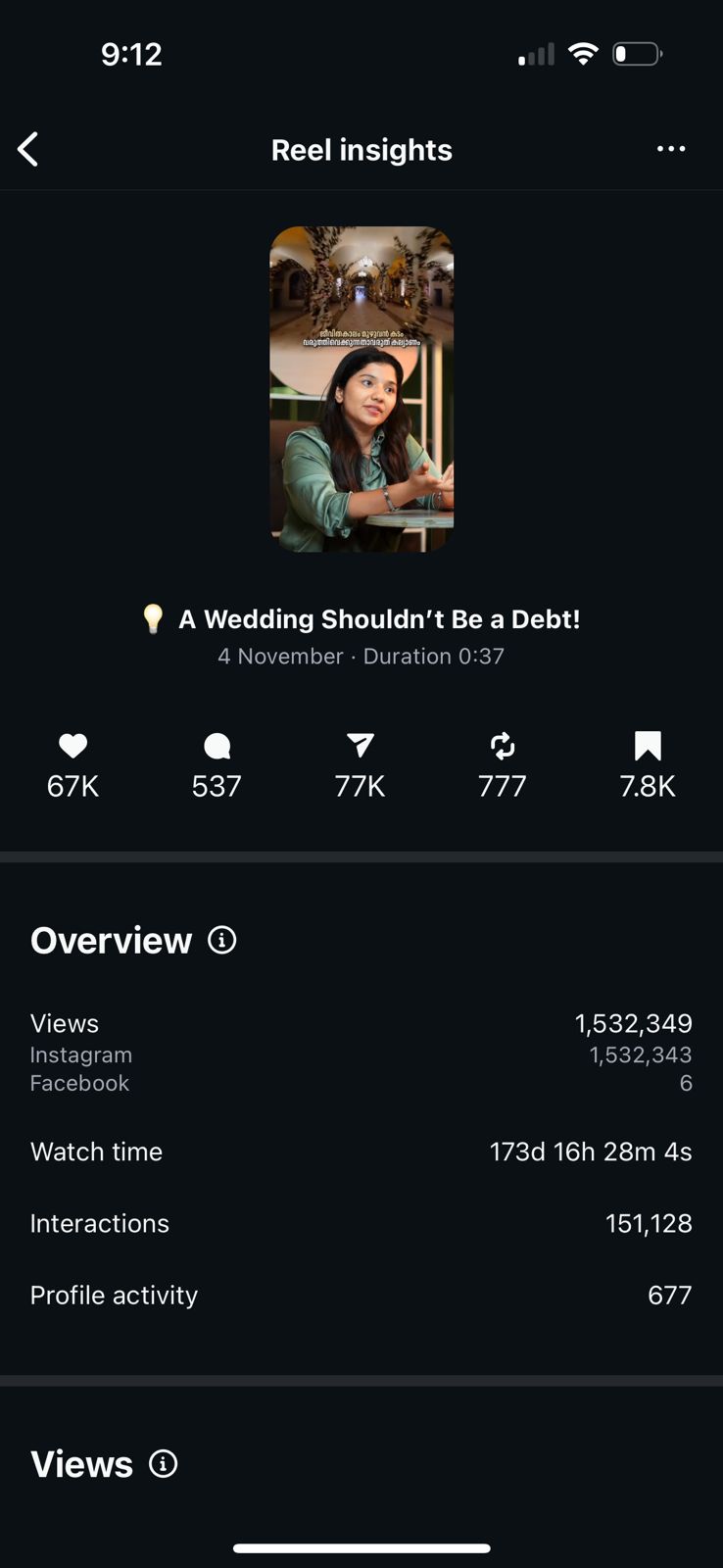Open the three-dot overflow menu
723x1568 pixels.
tap(671, 149)
